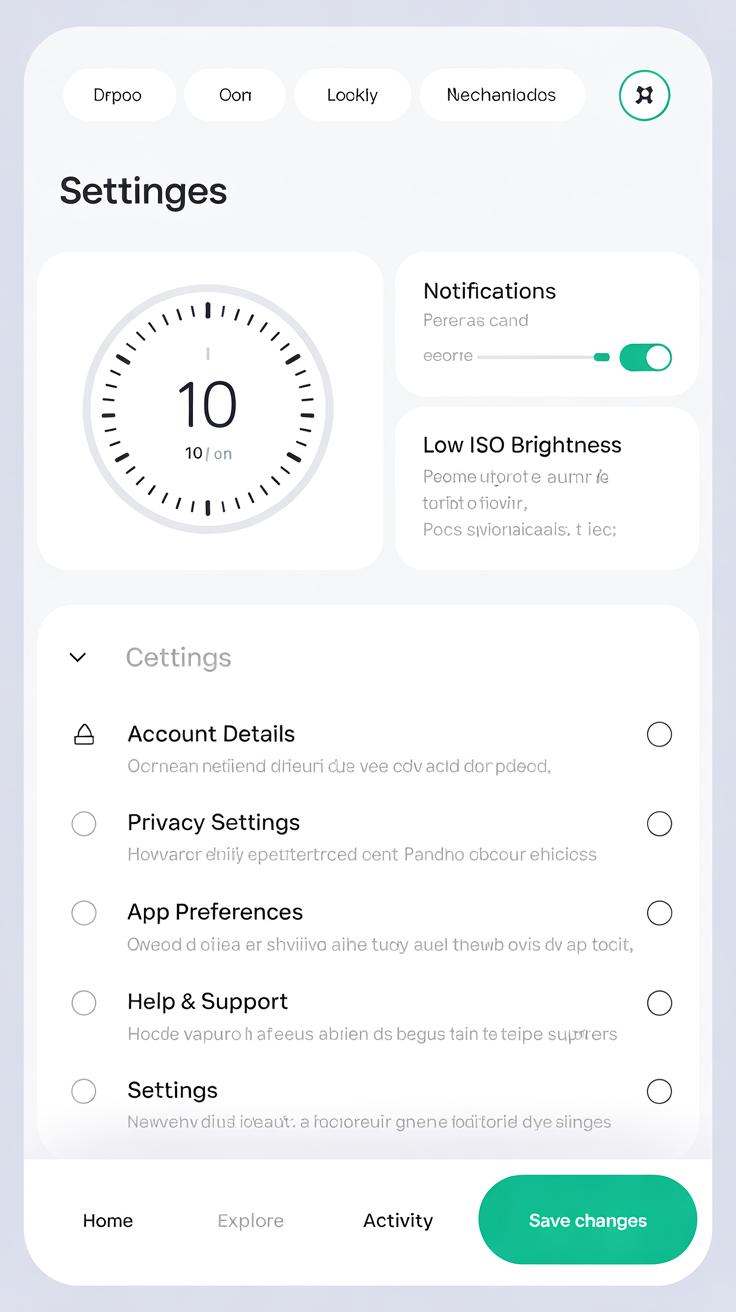Screen dimensions: 736x1312
Task: Switch to the Oon chip
Action: pyautogui.click(x=235, y=95)
